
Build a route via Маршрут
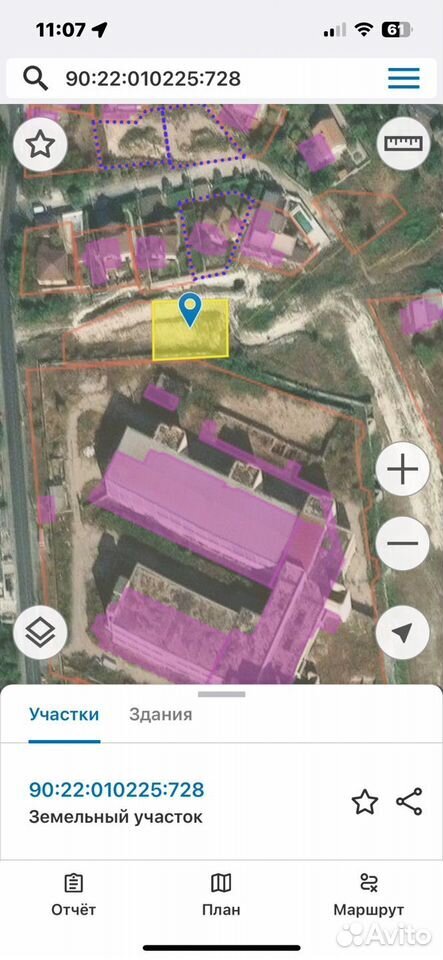(369, 894)
